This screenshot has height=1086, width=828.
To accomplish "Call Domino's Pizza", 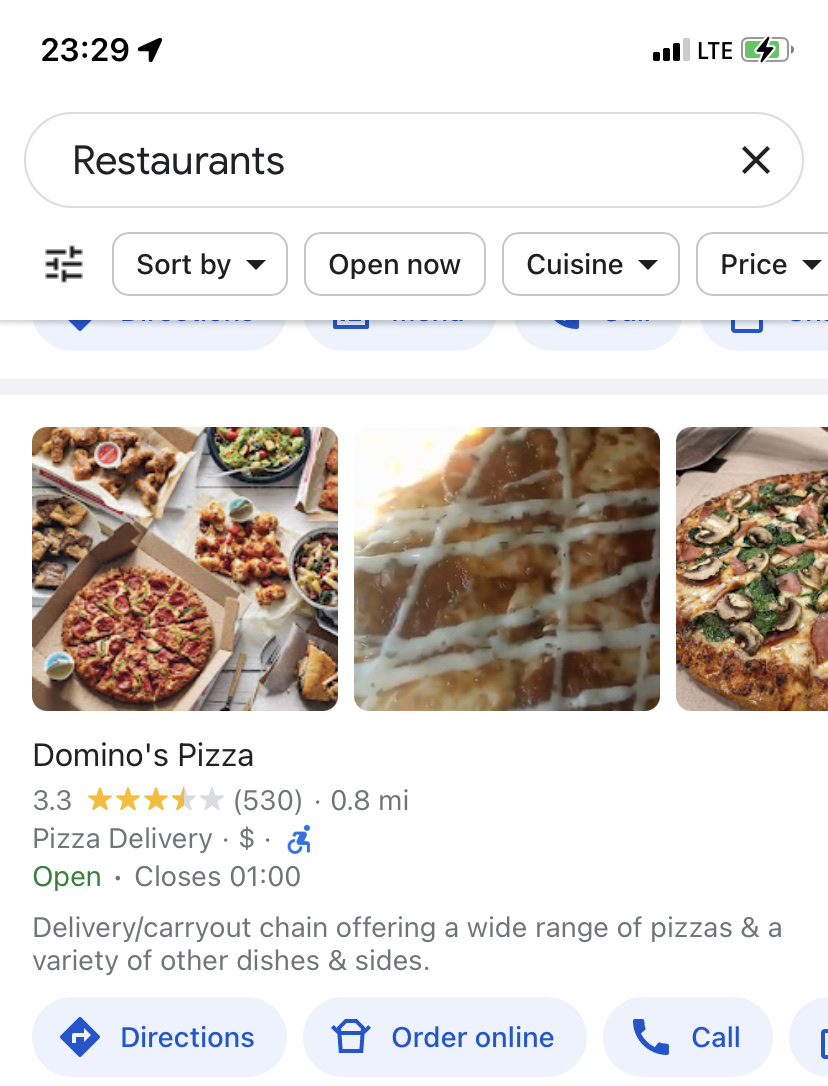I will point(687,1037).
